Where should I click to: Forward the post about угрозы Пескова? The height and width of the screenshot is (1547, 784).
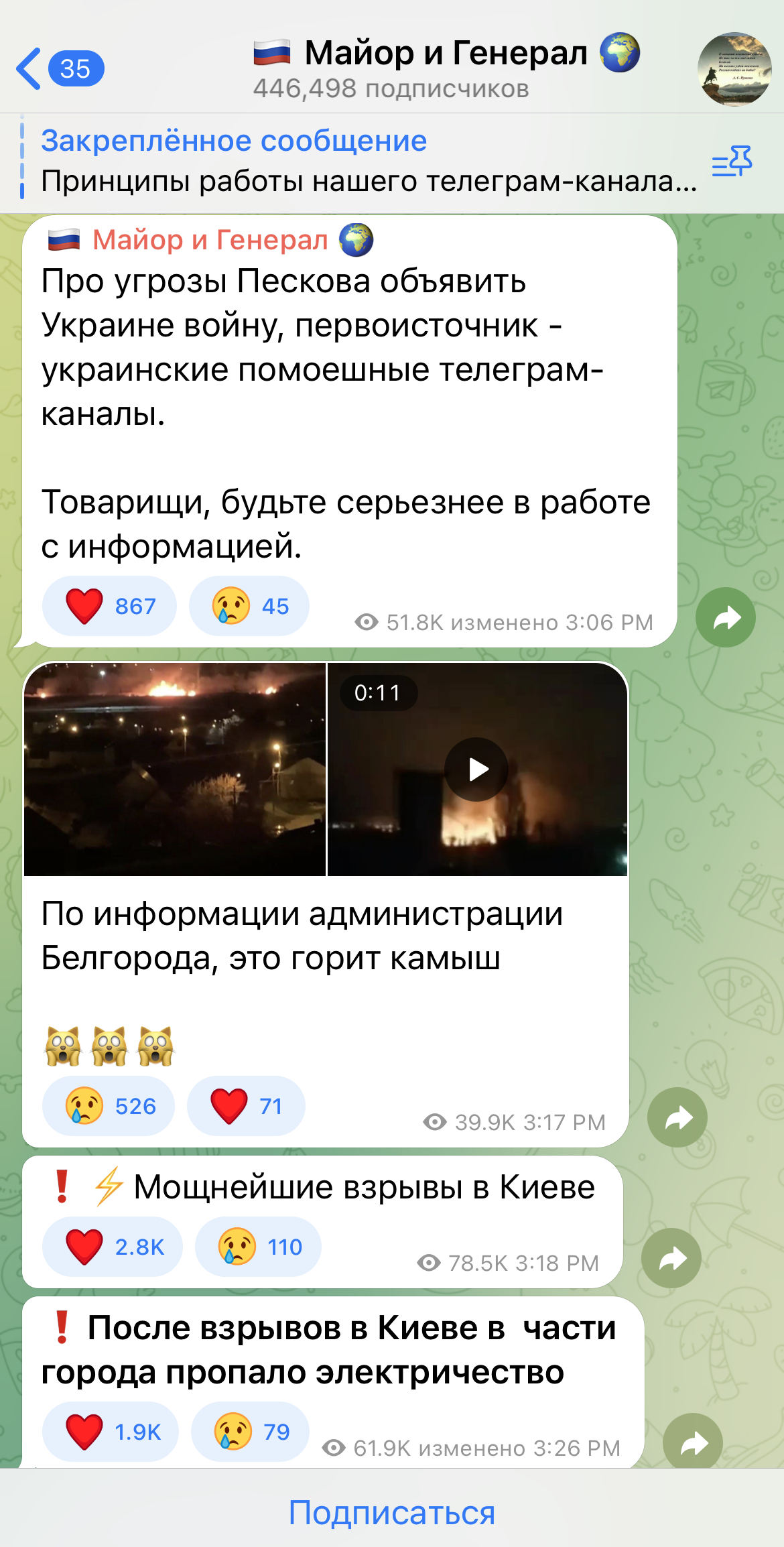pyautogui.click(x=725, y=617)
